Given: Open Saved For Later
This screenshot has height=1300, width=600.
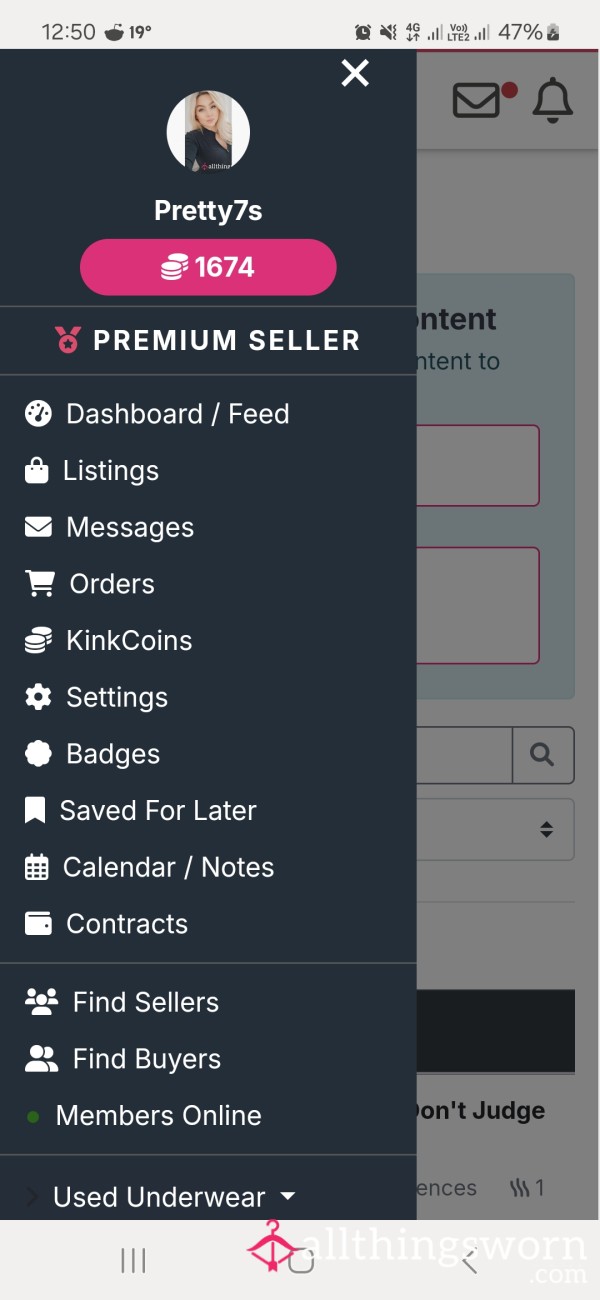Looking at the screenshot, I should pos(208,811).
